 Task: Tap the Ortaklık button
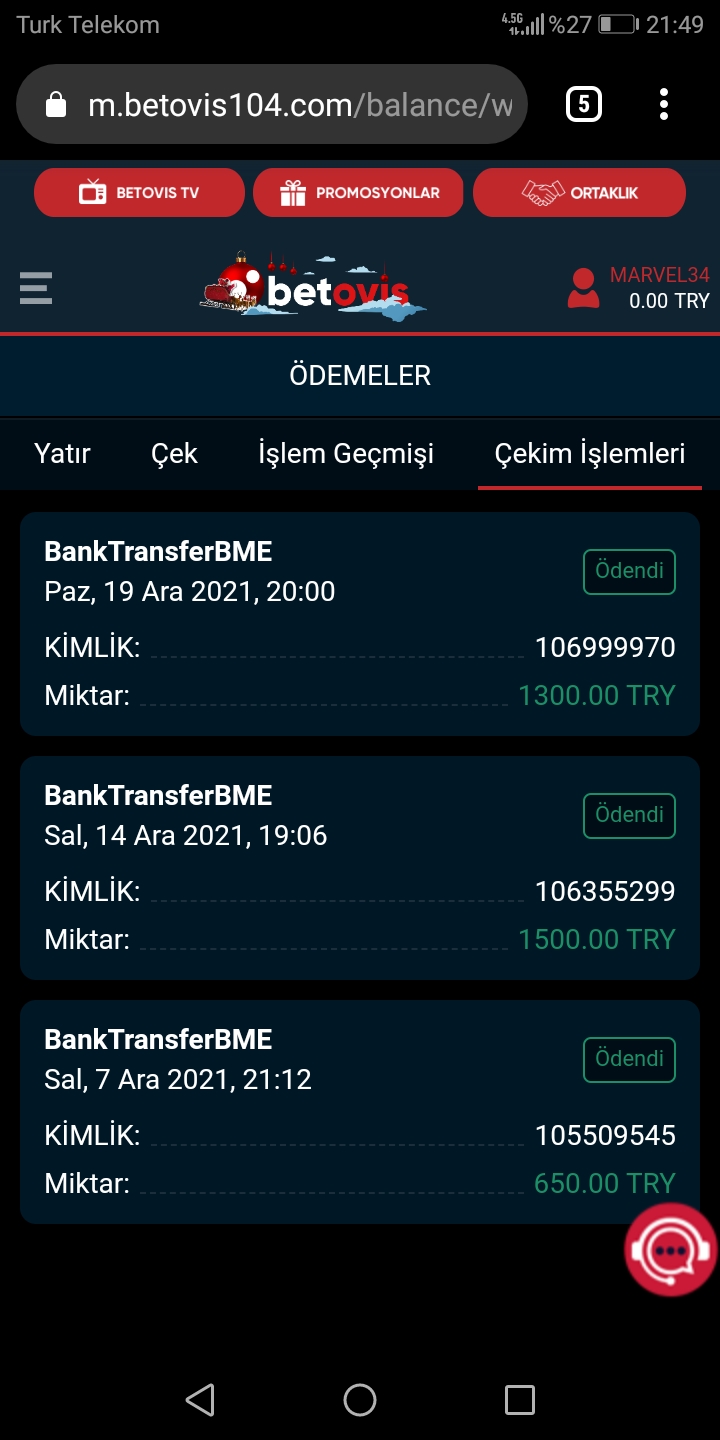click(579, 193)
